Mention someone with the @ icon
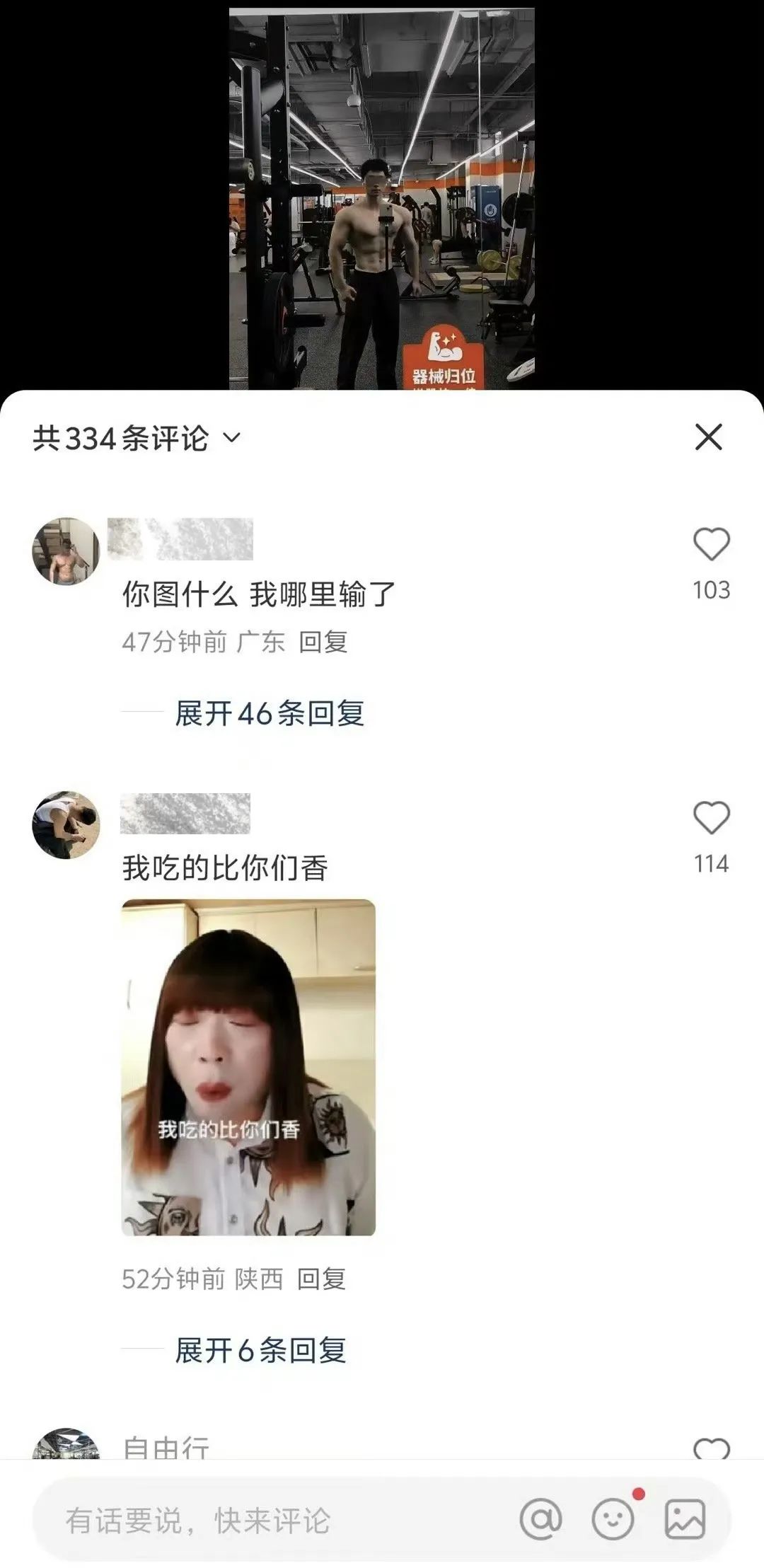This screenshot has width=764, height=1568. click(540, 1519)
